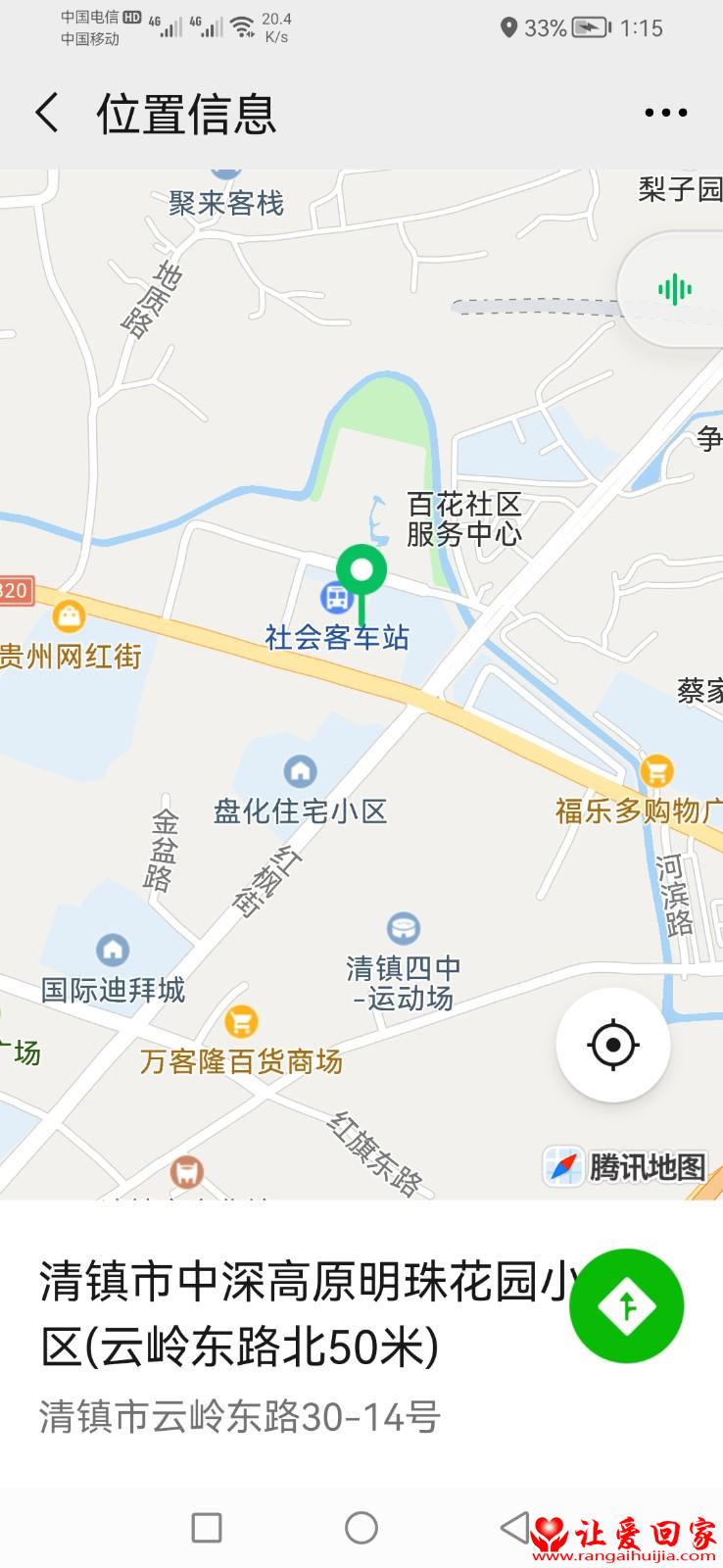The width and height of the screenshot is (723, 1568).
Task: Select 国际迪拜城 on the map
Action: click(x=113, y=950)
